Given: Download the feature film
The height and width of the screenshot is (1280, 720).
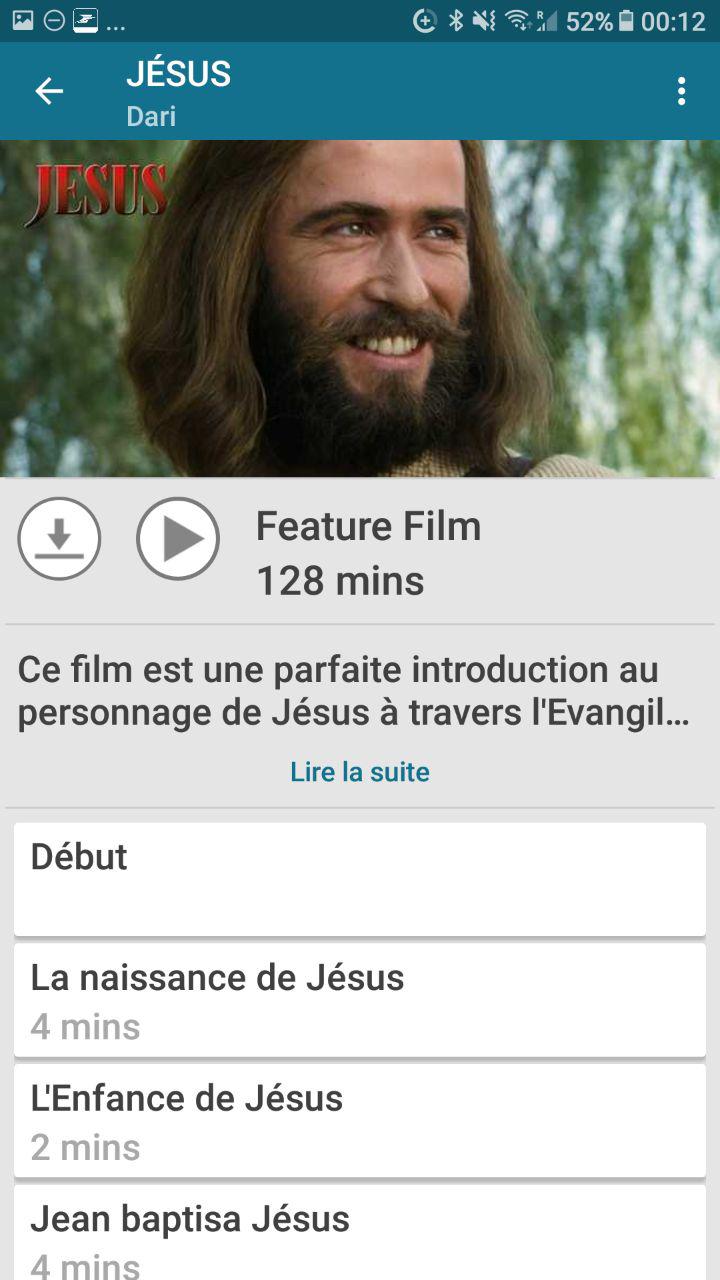Looking at the screenshot, I should (59, 539).
